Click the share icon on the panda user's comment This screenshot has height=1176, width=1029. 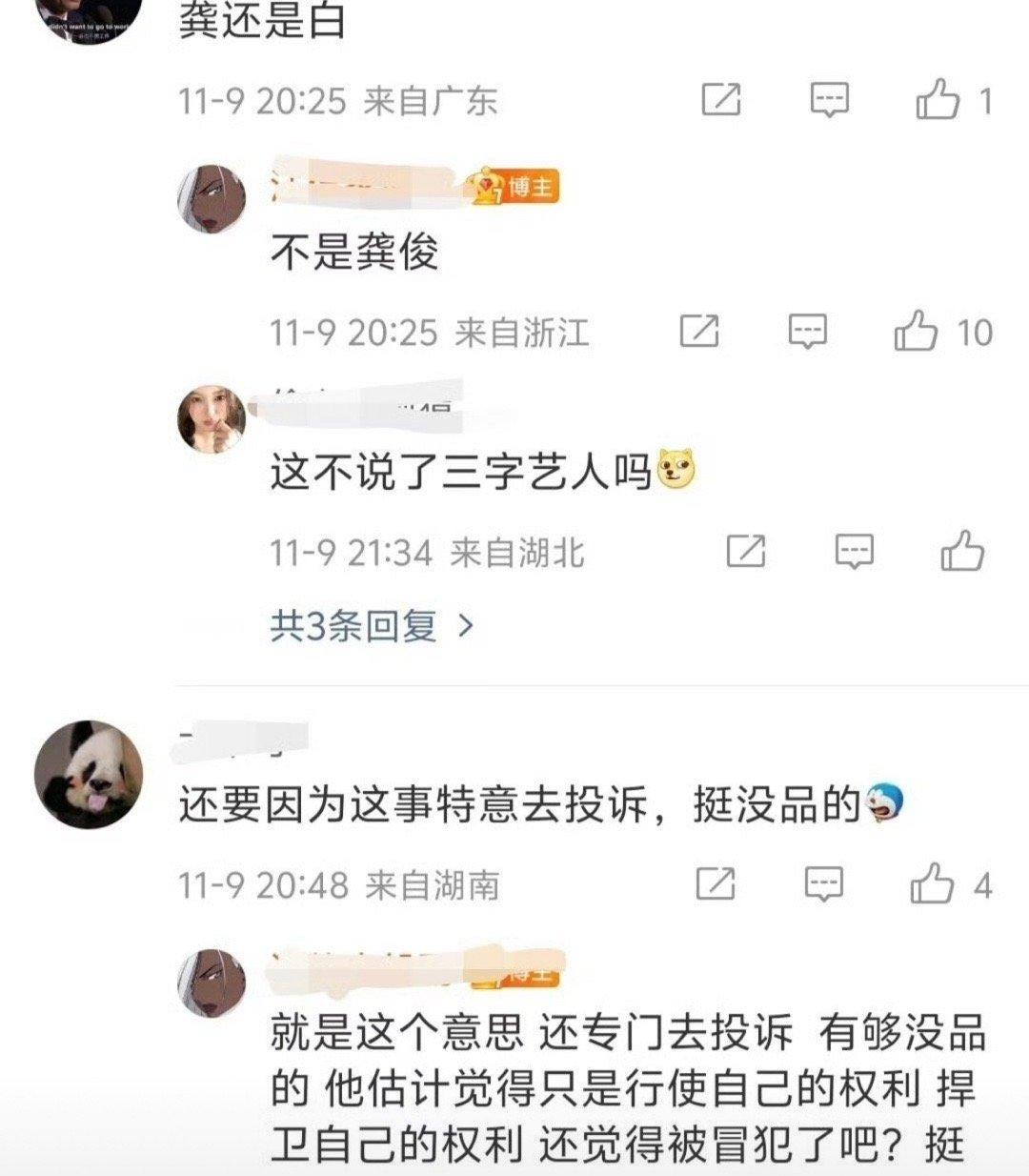tap(715, 882)
